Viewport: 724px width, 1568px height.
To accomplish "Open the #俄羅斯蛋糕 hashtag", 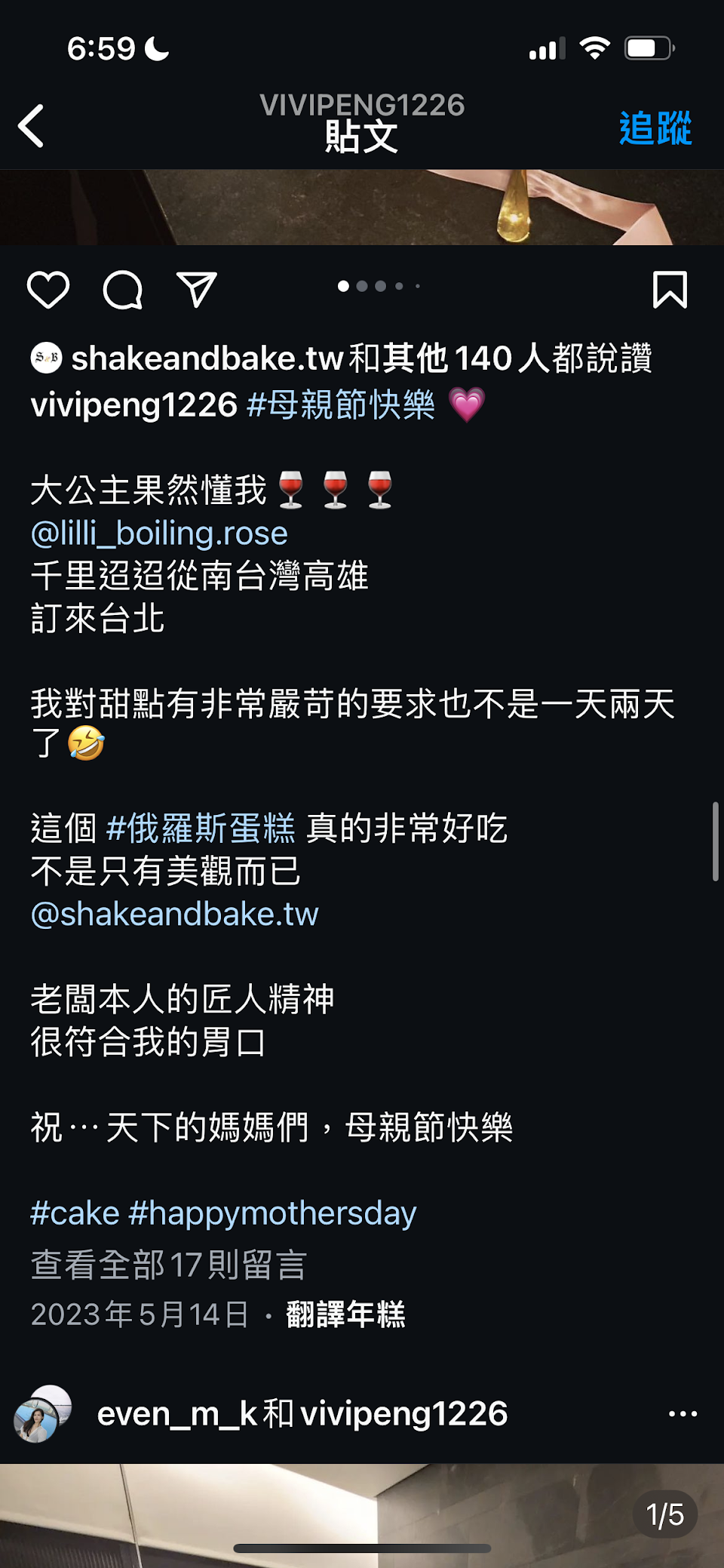I will click(201, 829).
